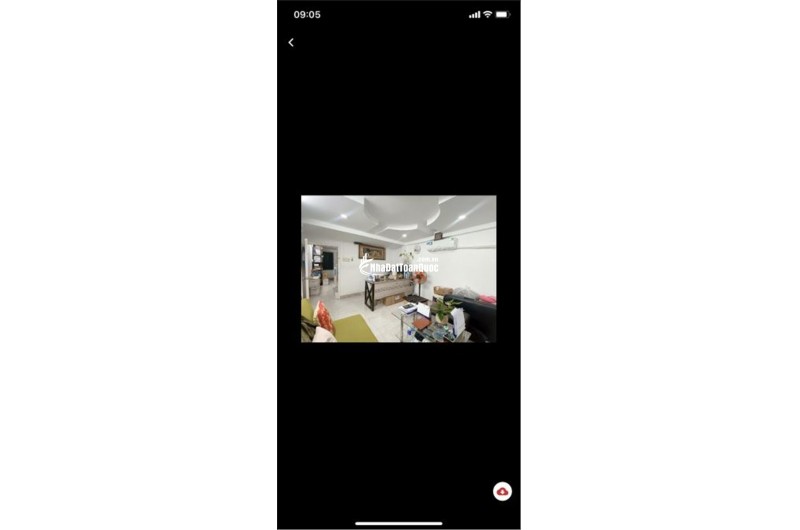Go back using the top-left arrow
800x530 pixels.
coord(291,42)
